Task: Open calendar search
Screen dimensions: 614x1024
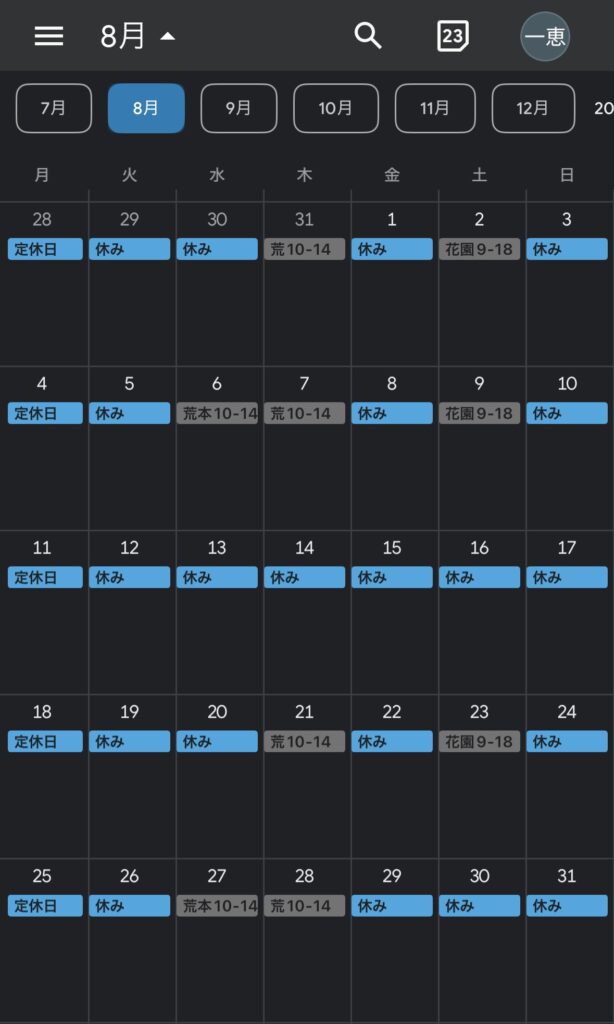Action: click(x=368, y=36)
